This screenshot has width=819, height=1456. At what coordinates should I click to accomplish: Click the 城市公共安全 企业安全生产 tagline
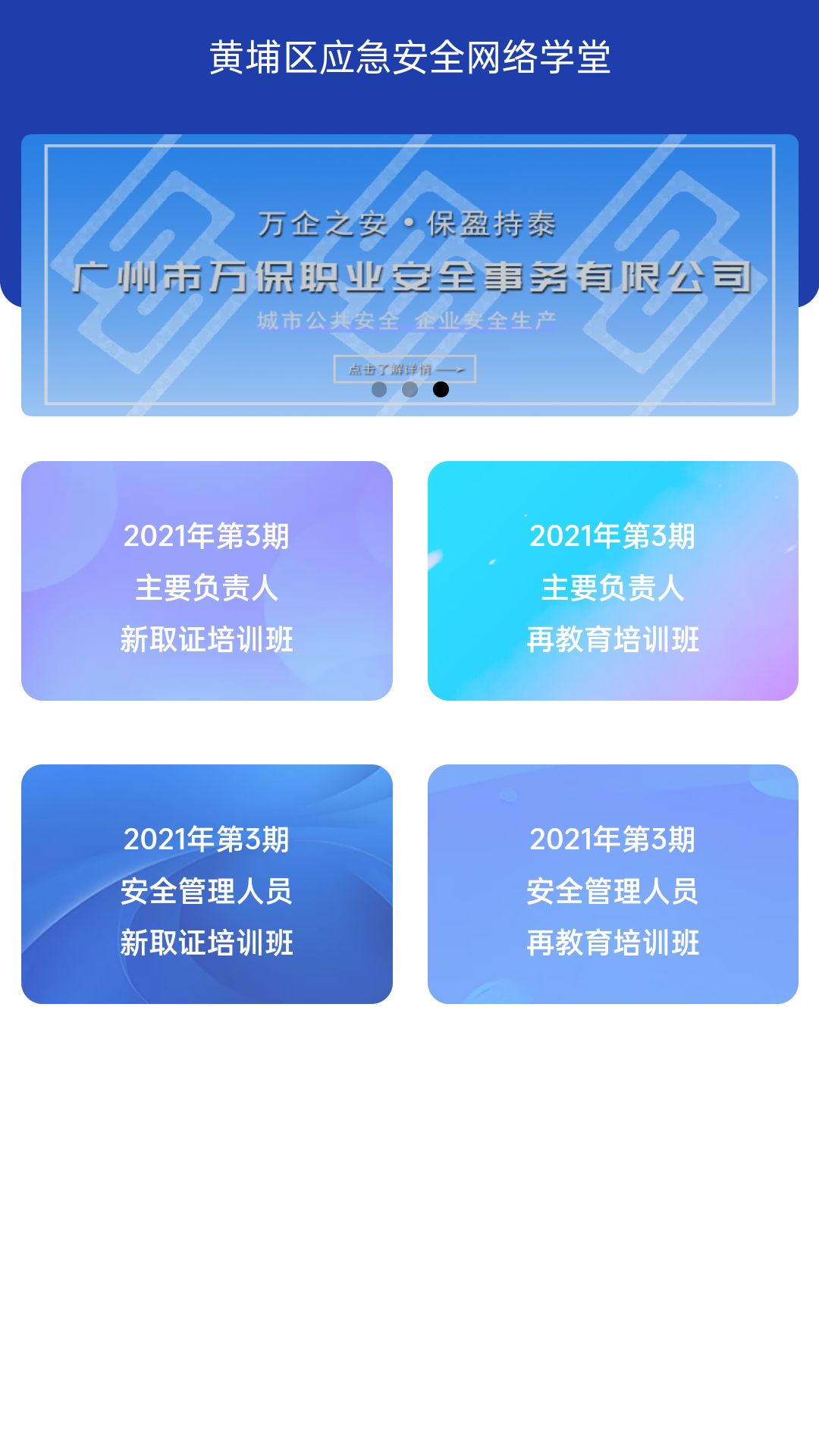408,322
